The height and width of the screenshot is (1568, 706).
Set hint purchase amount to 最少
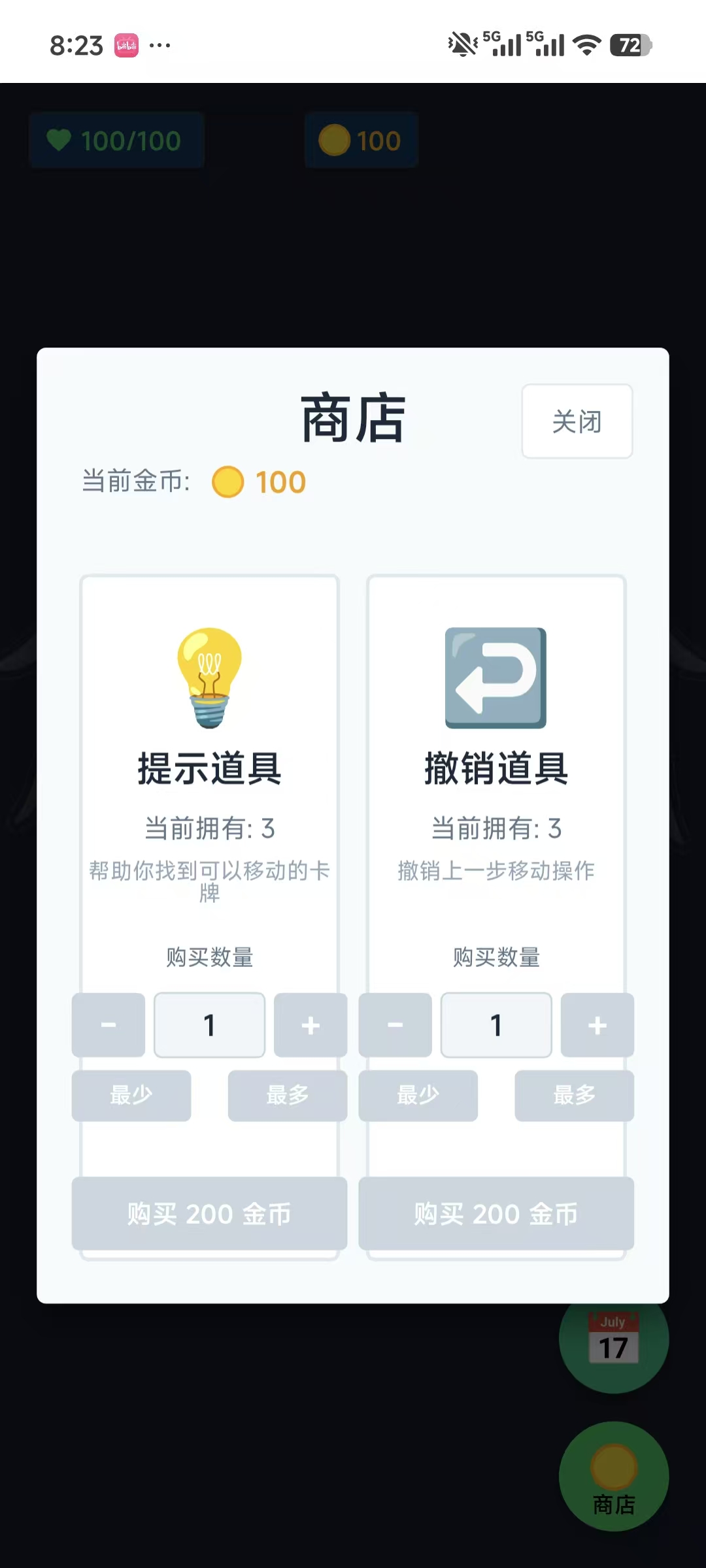click(131, 1096)
